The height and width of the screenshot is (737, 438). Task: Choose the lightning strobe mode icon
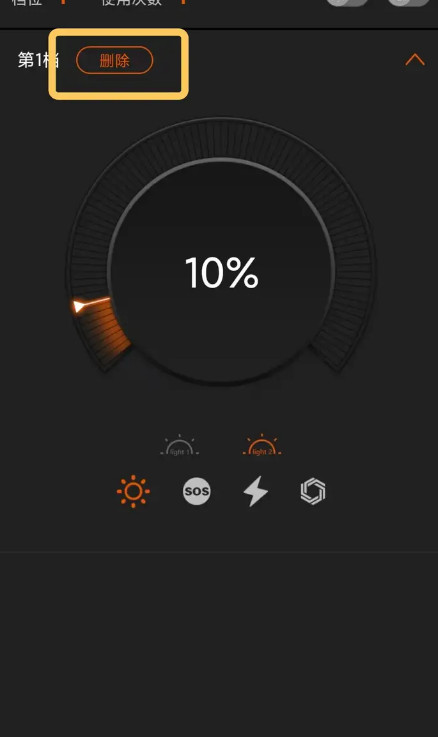(255, 492)
